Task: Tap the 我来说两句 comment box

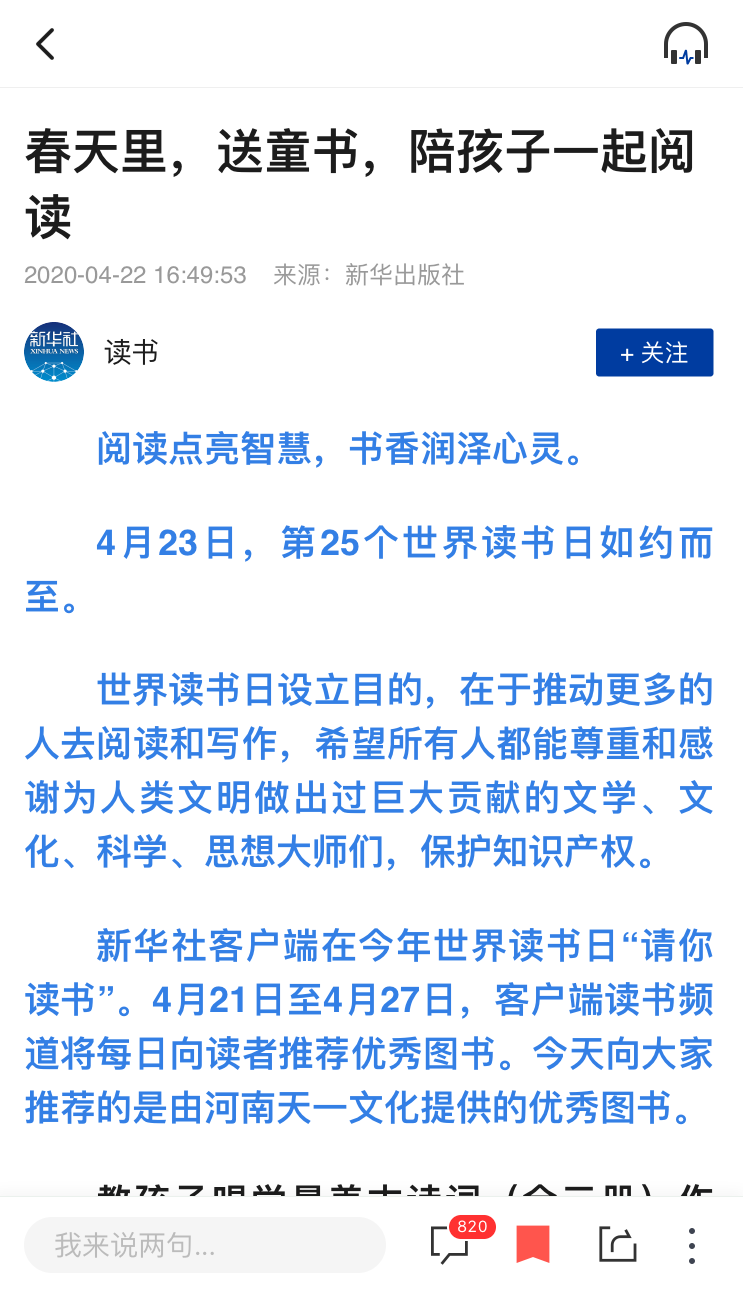Action: click(x=205, y=1245)
